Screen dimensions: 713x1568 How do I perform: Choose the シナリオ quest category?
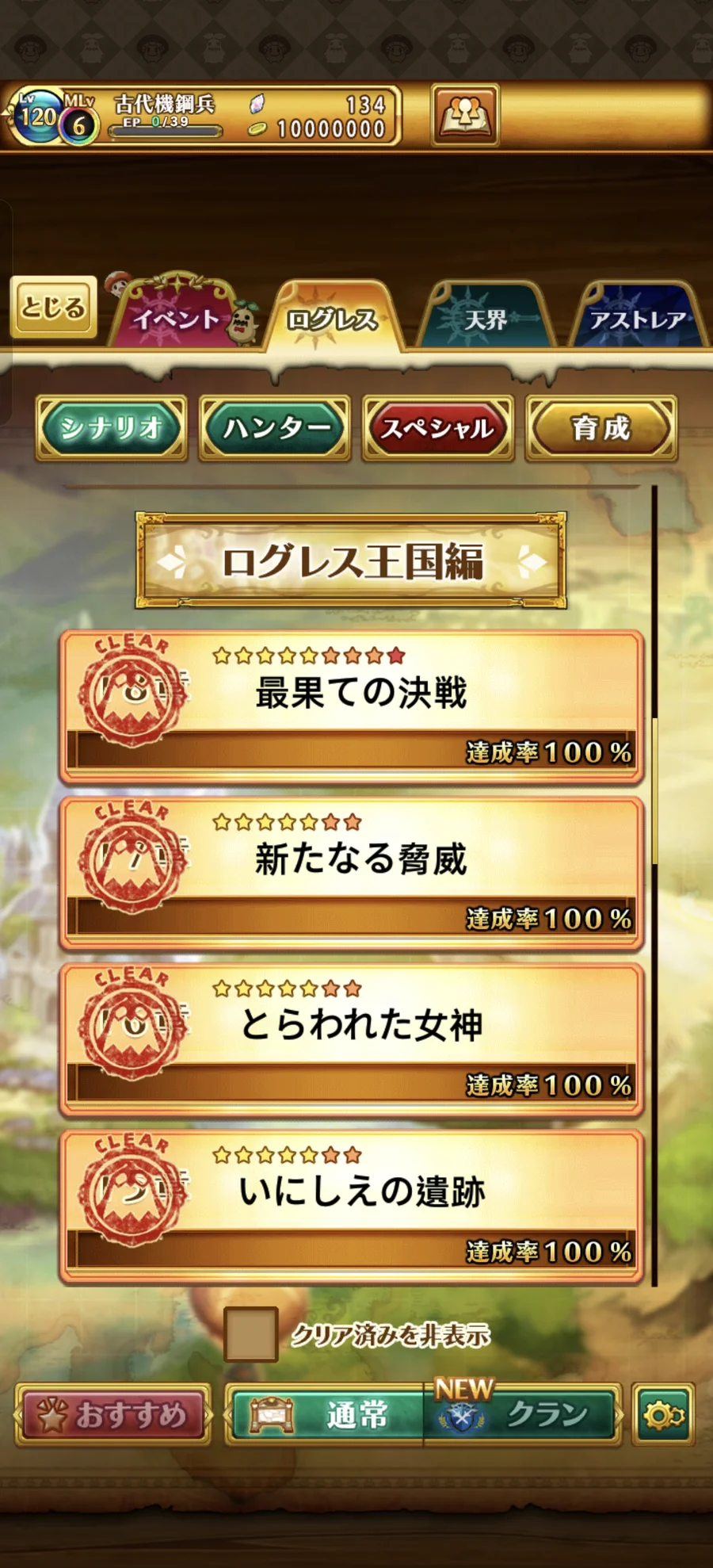tap(112, 428)
